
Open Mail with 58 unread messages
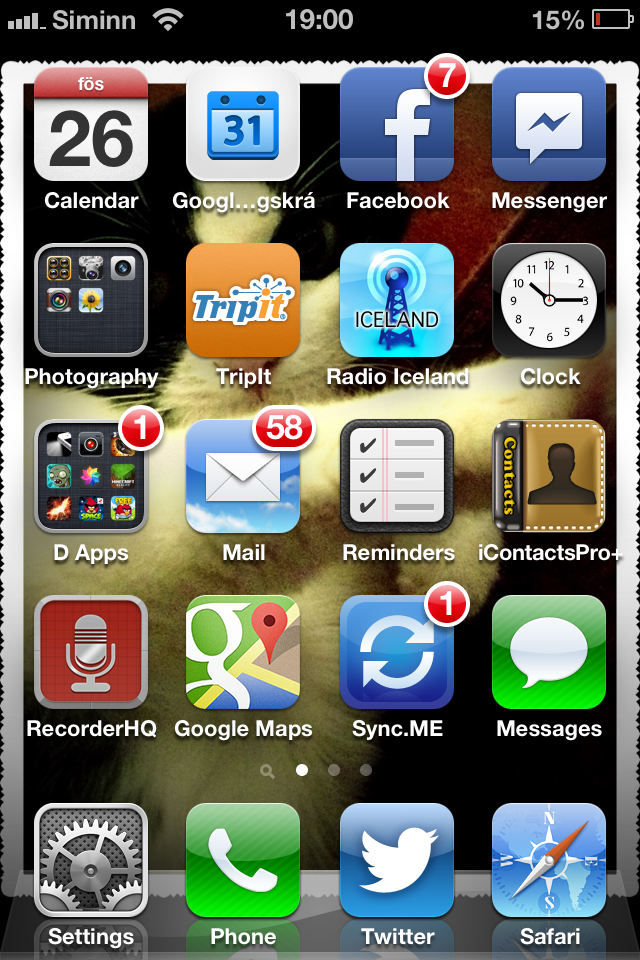(243, 476)
